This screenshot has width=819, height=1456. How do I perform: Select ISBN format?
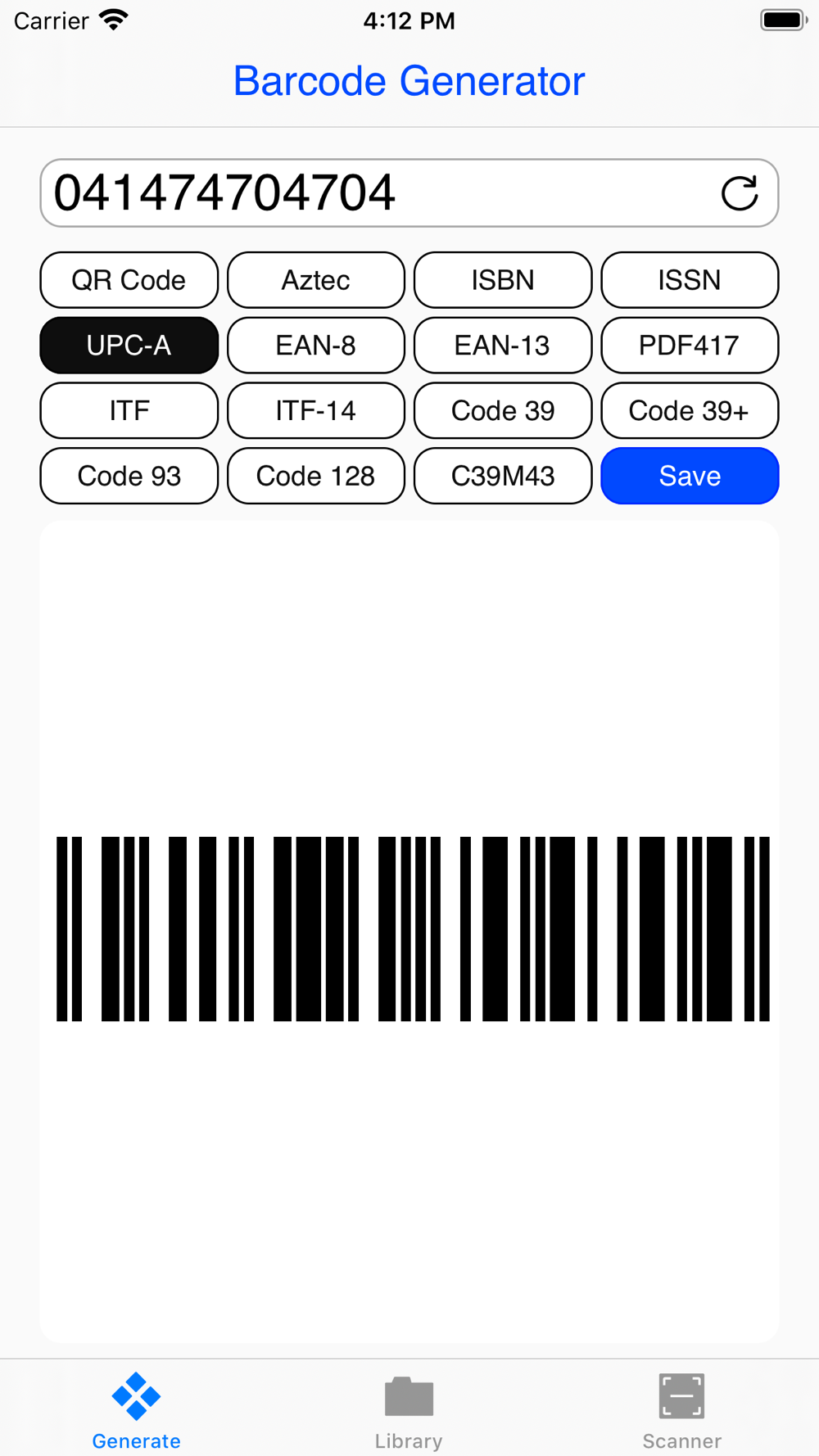point(503,280)
